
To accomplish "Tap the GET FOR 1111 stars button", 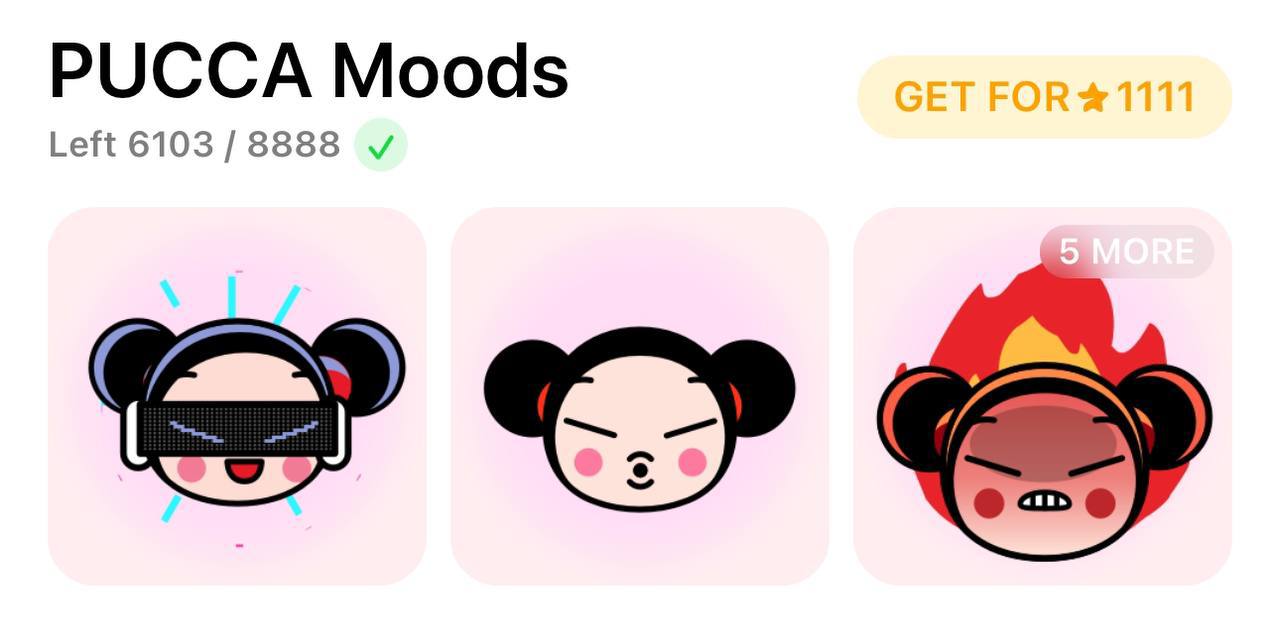I will [x=1044, y=97].
